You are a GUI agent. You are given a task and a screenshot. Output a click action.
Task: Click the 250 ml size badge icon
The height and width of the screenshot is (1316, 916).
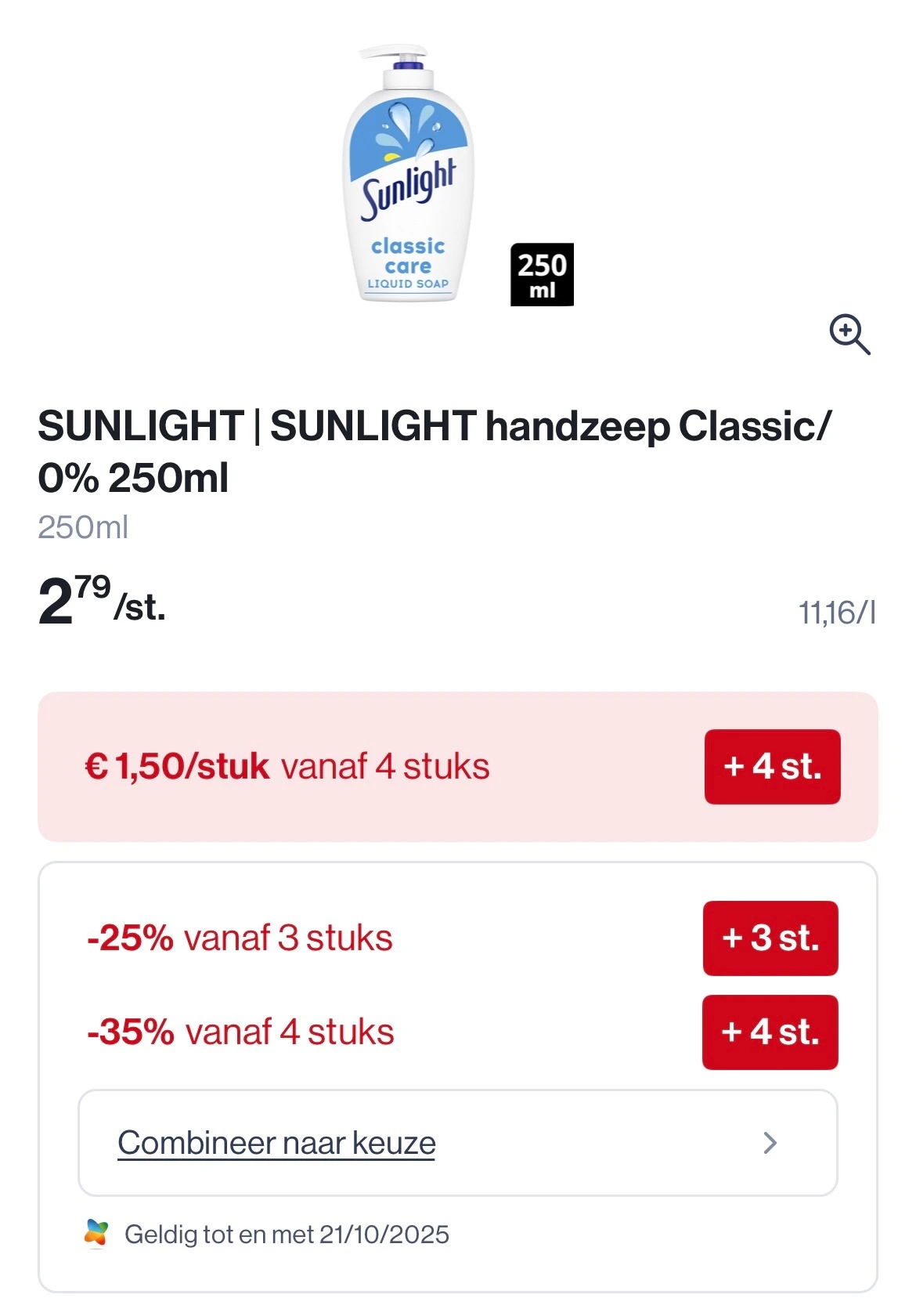pyautogui.click(x=542, y=273)
